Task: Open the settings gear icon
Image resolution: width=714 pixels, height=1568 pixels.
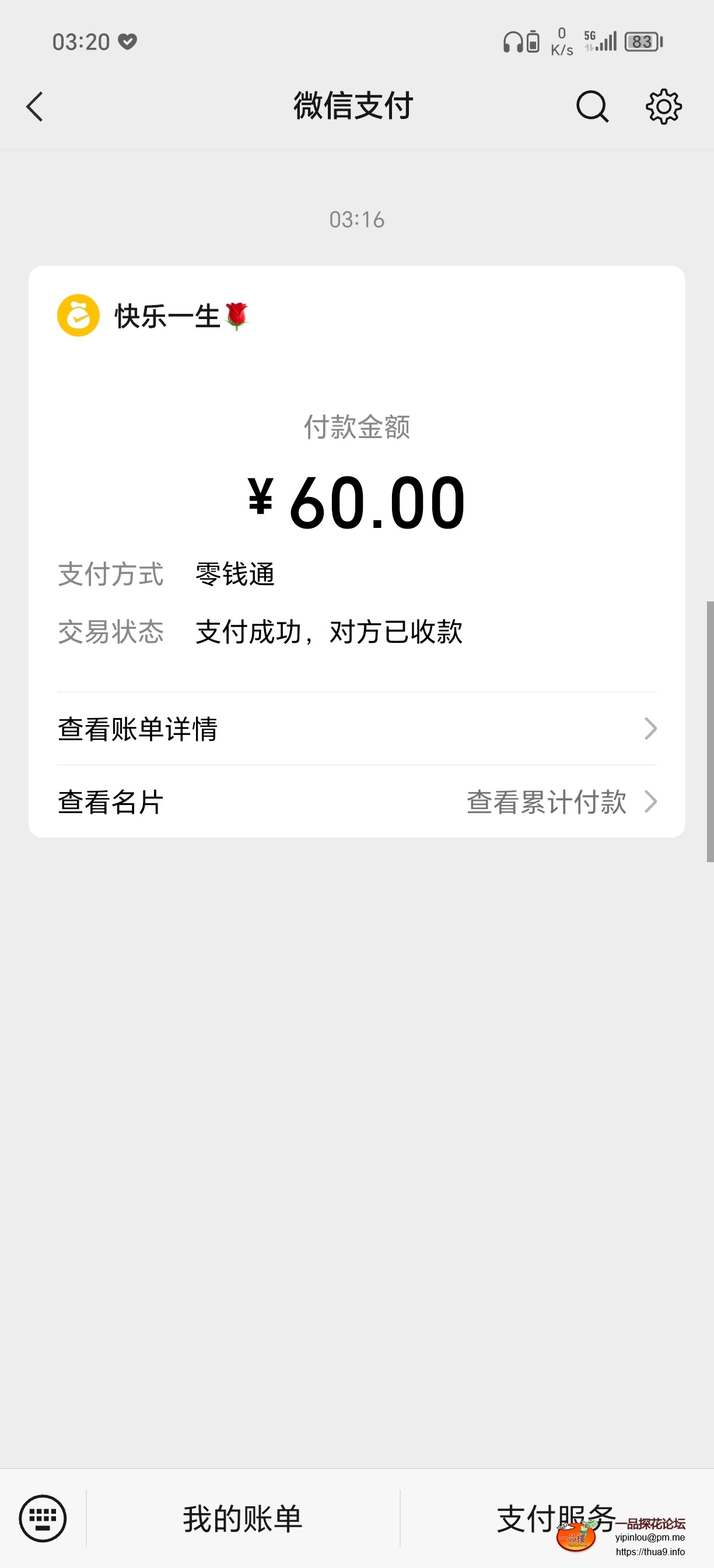Action: point(663,107)
